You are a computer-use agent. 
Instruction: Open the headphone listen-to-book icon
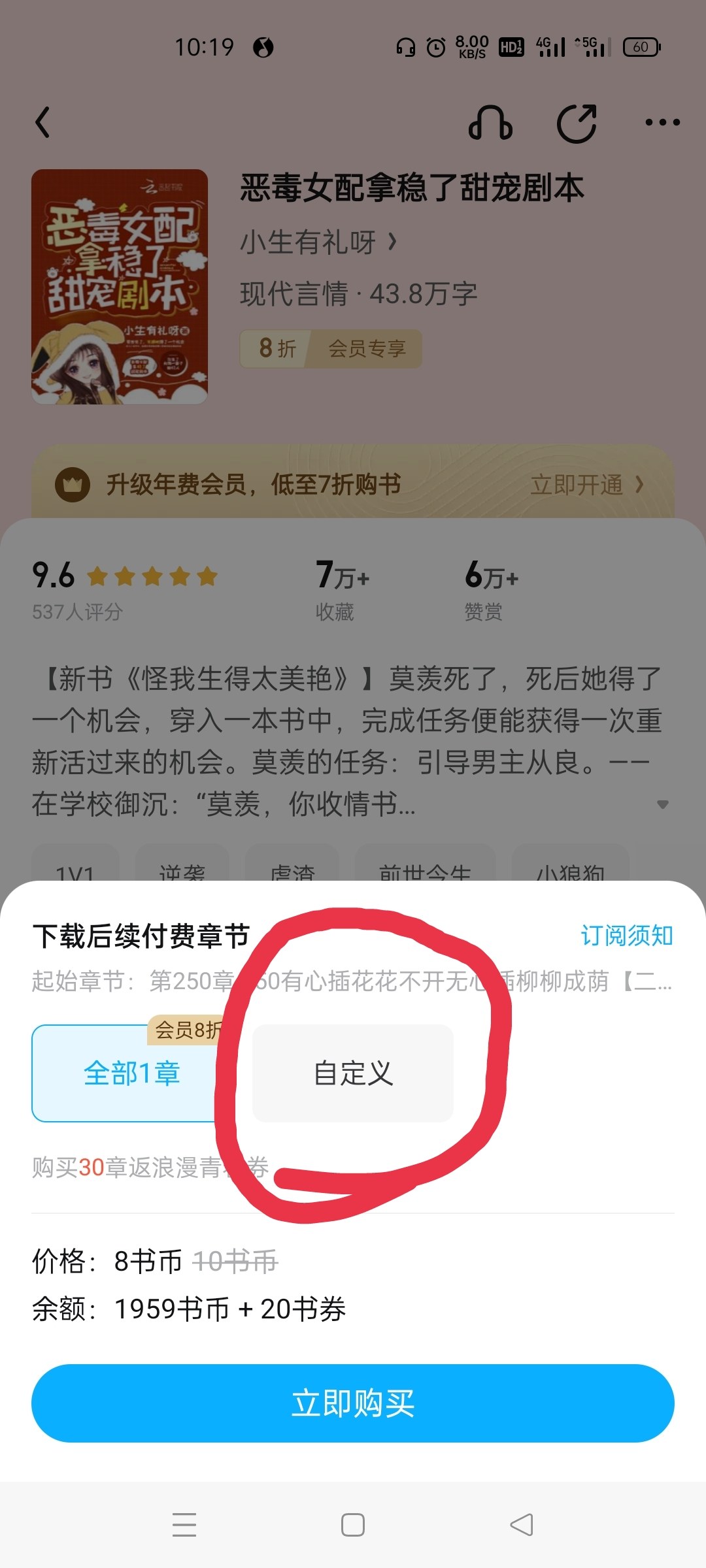point(490,122)
